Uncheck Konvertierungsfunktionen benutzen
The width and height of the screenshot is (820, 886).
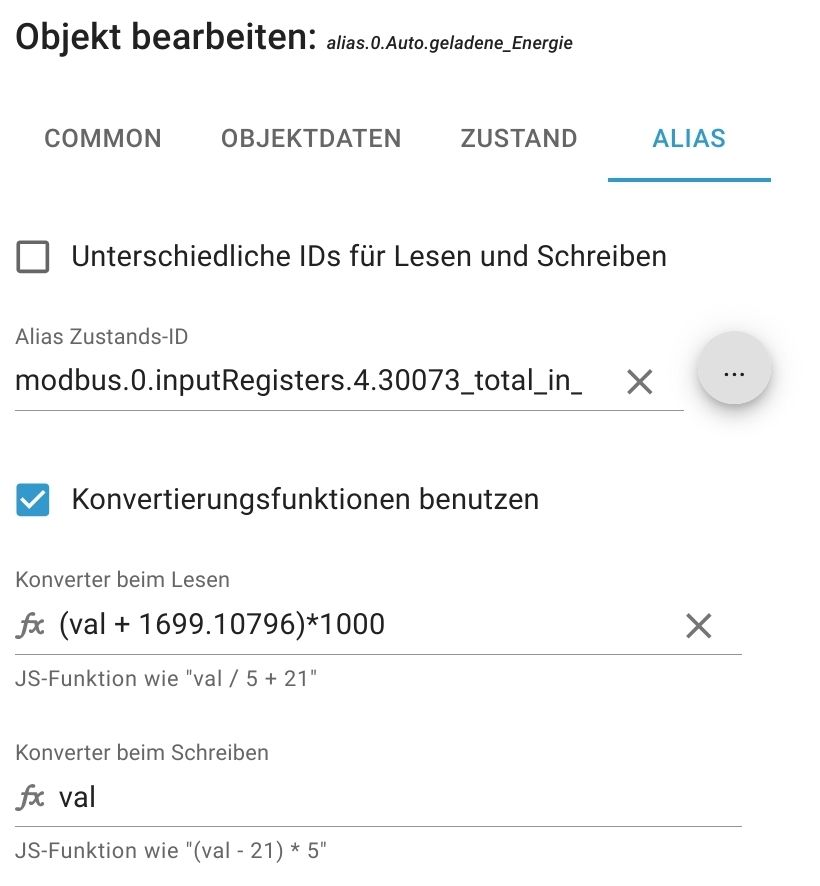point(33,499)
